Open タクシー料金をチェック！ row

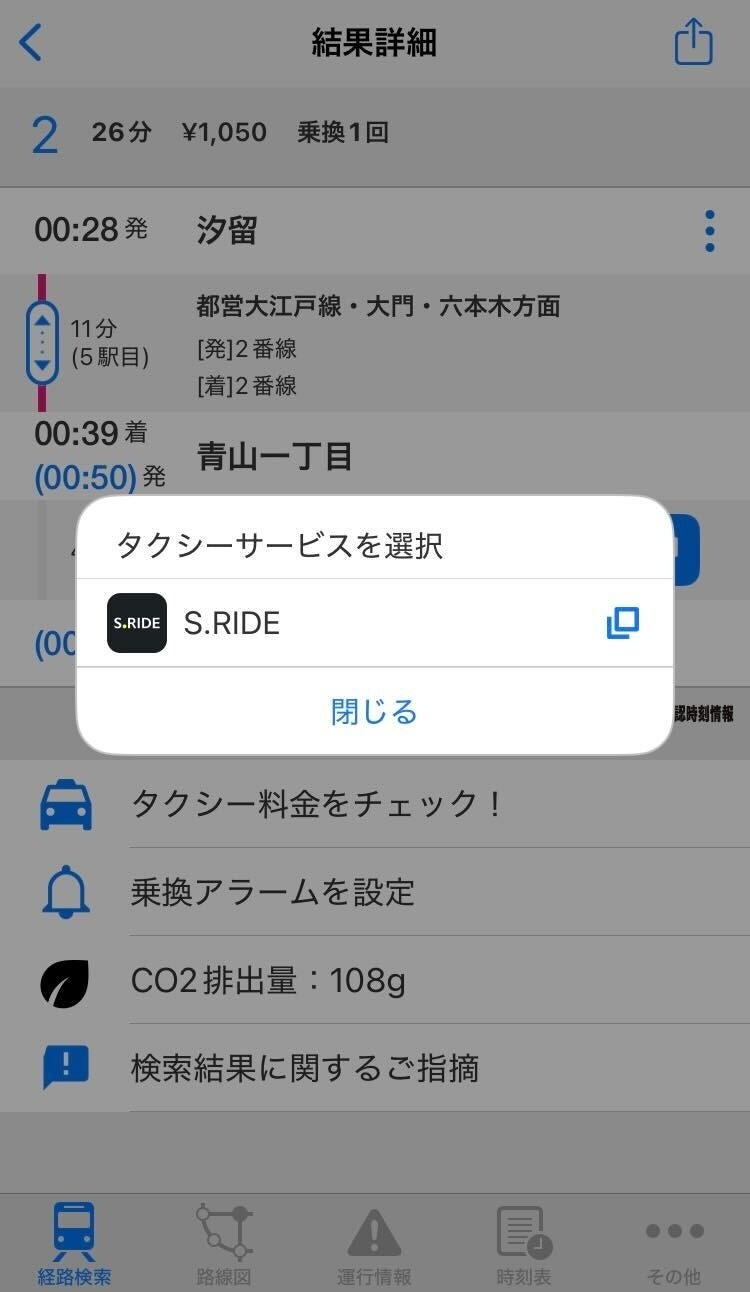(x=316, y=804)
